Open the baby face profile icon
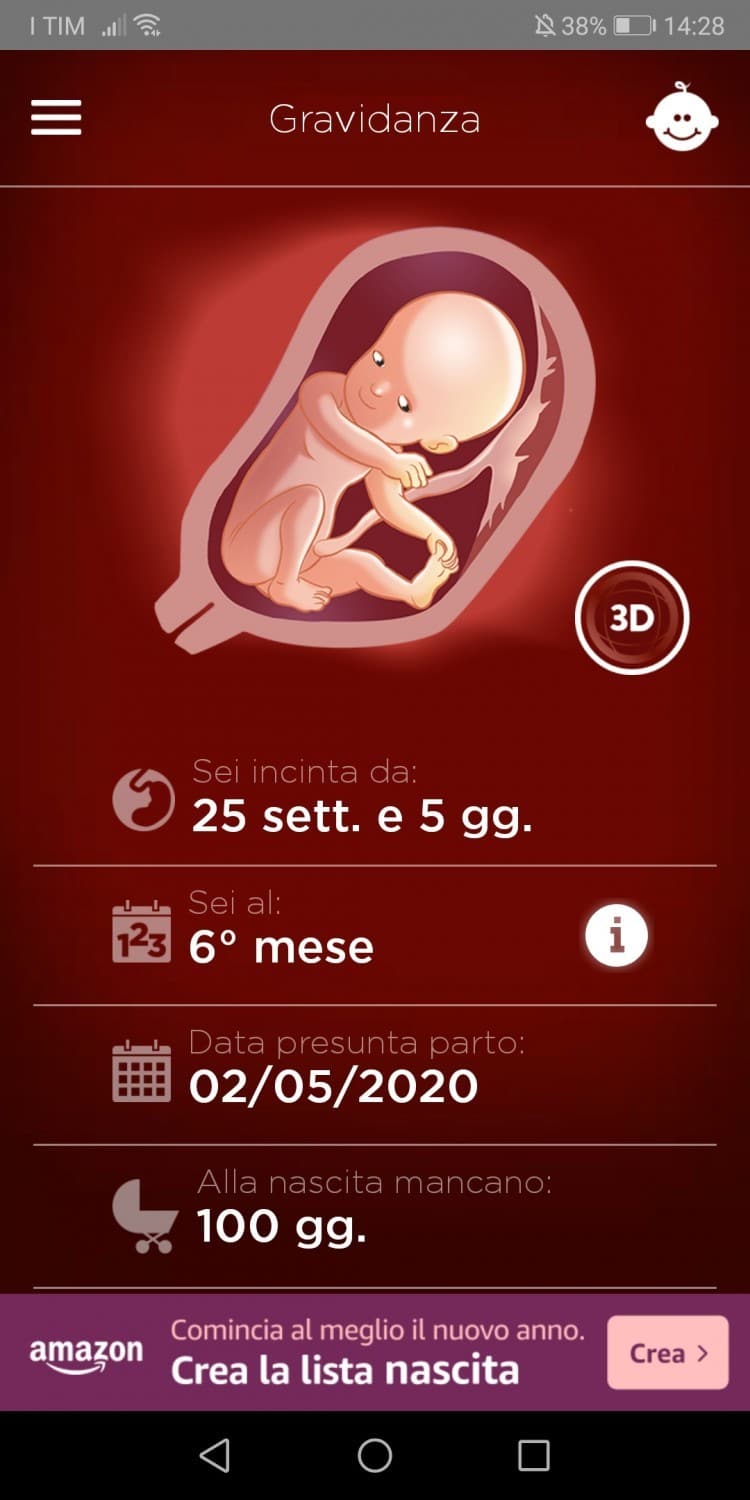 682,118
